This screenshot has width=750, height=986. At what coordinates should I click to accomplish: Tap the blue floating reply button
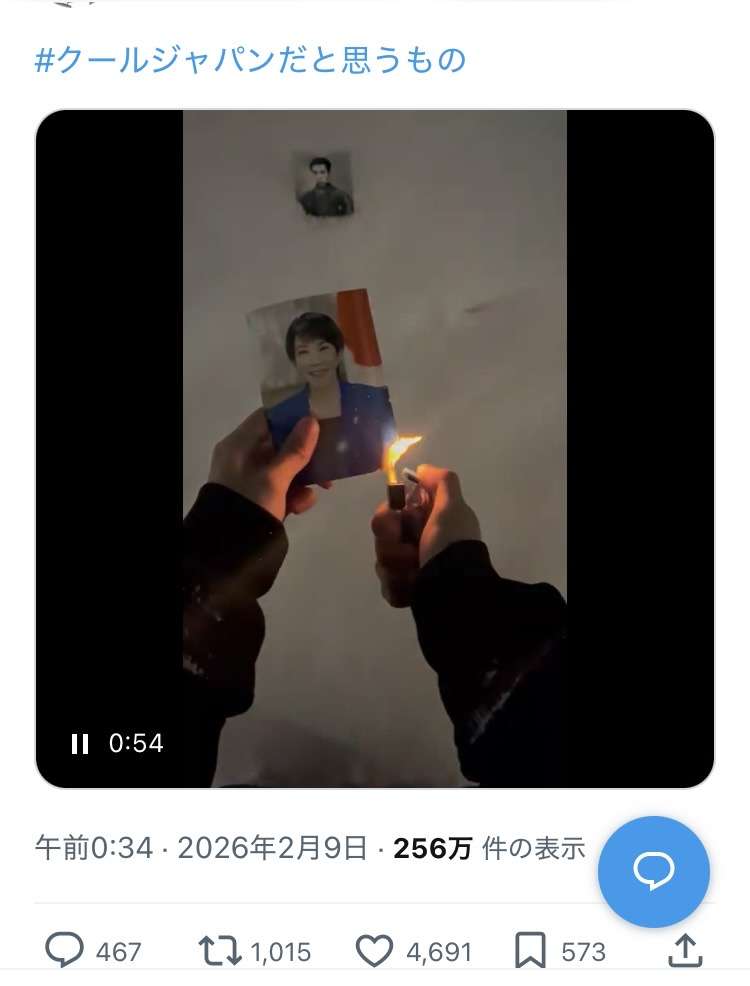point(653,872)
